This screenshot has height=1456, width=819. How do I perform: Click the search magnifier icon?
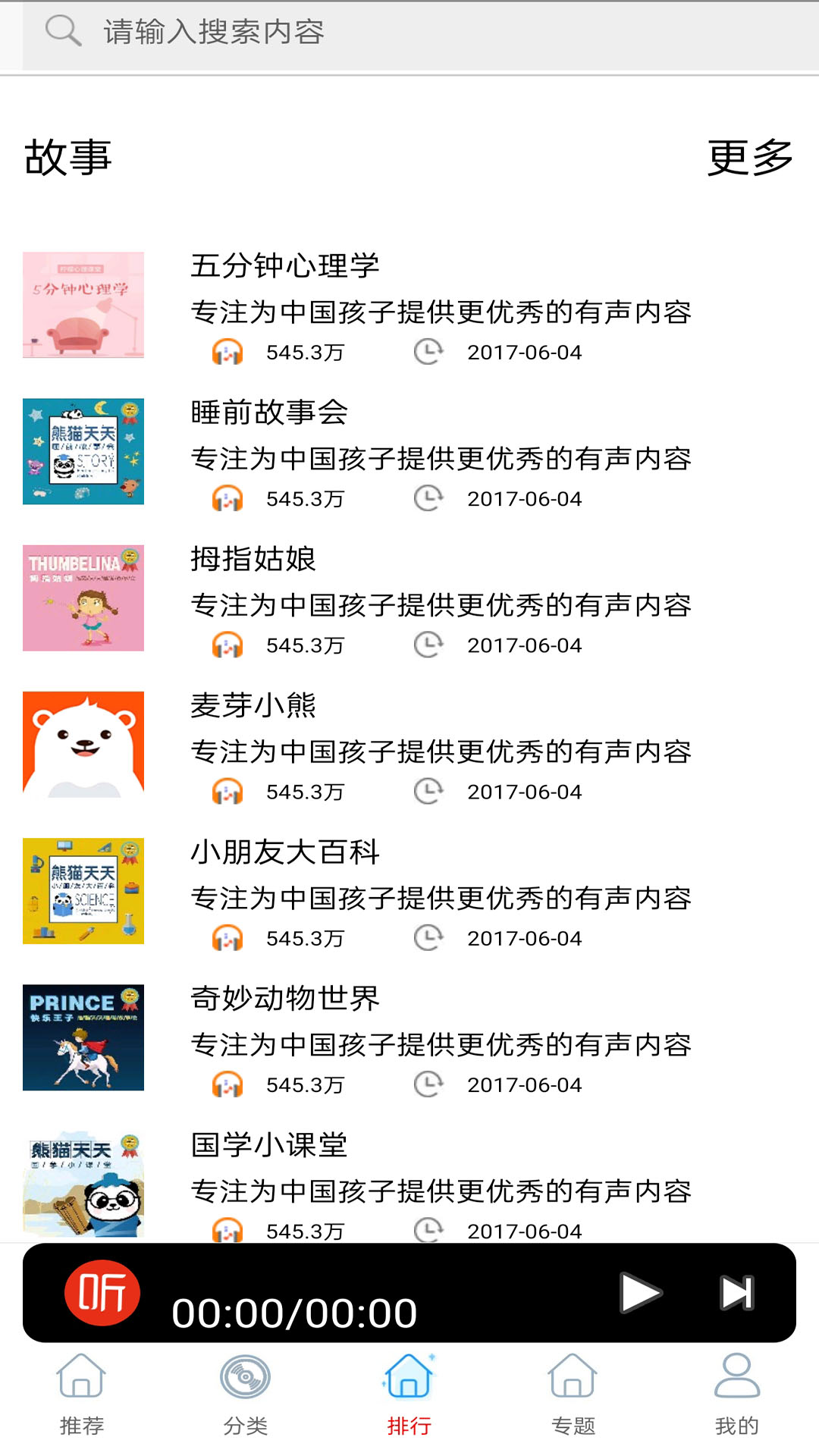click(63, 32)
